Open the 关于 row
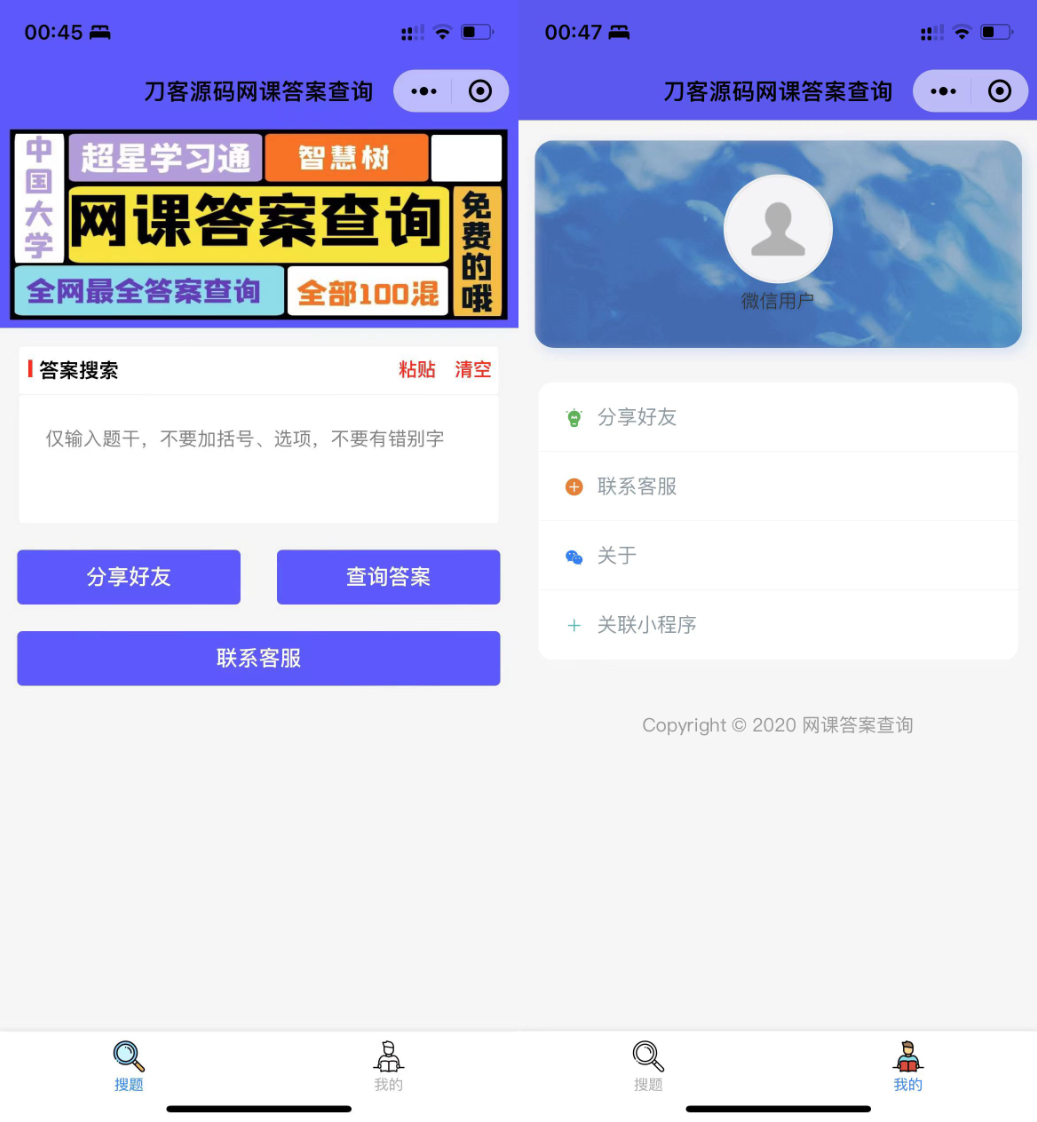This screenshot has width=1037, height=1122. (x=777, y=556)
